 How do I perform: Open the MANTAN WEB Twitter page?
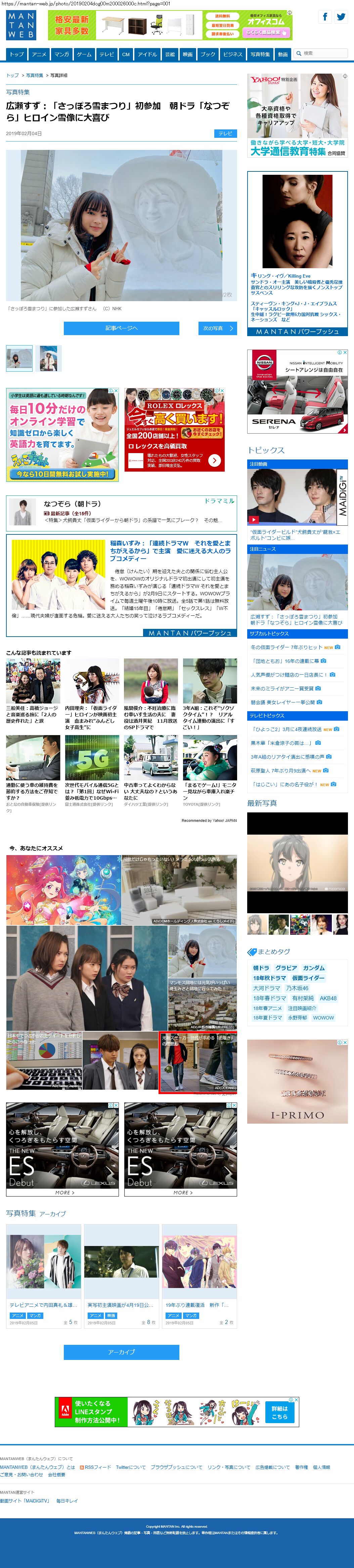point(341,17)
